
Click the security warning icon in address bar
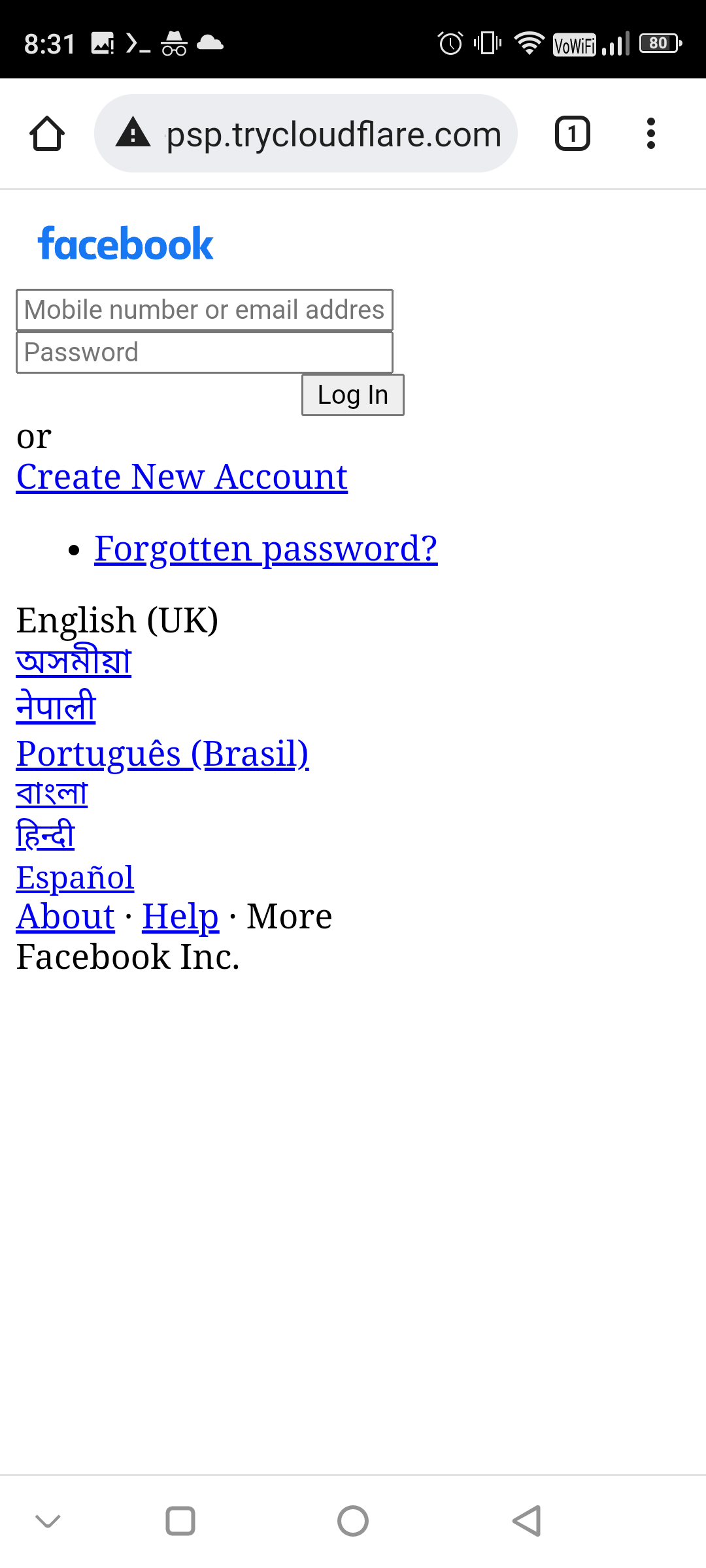(133, 133)
